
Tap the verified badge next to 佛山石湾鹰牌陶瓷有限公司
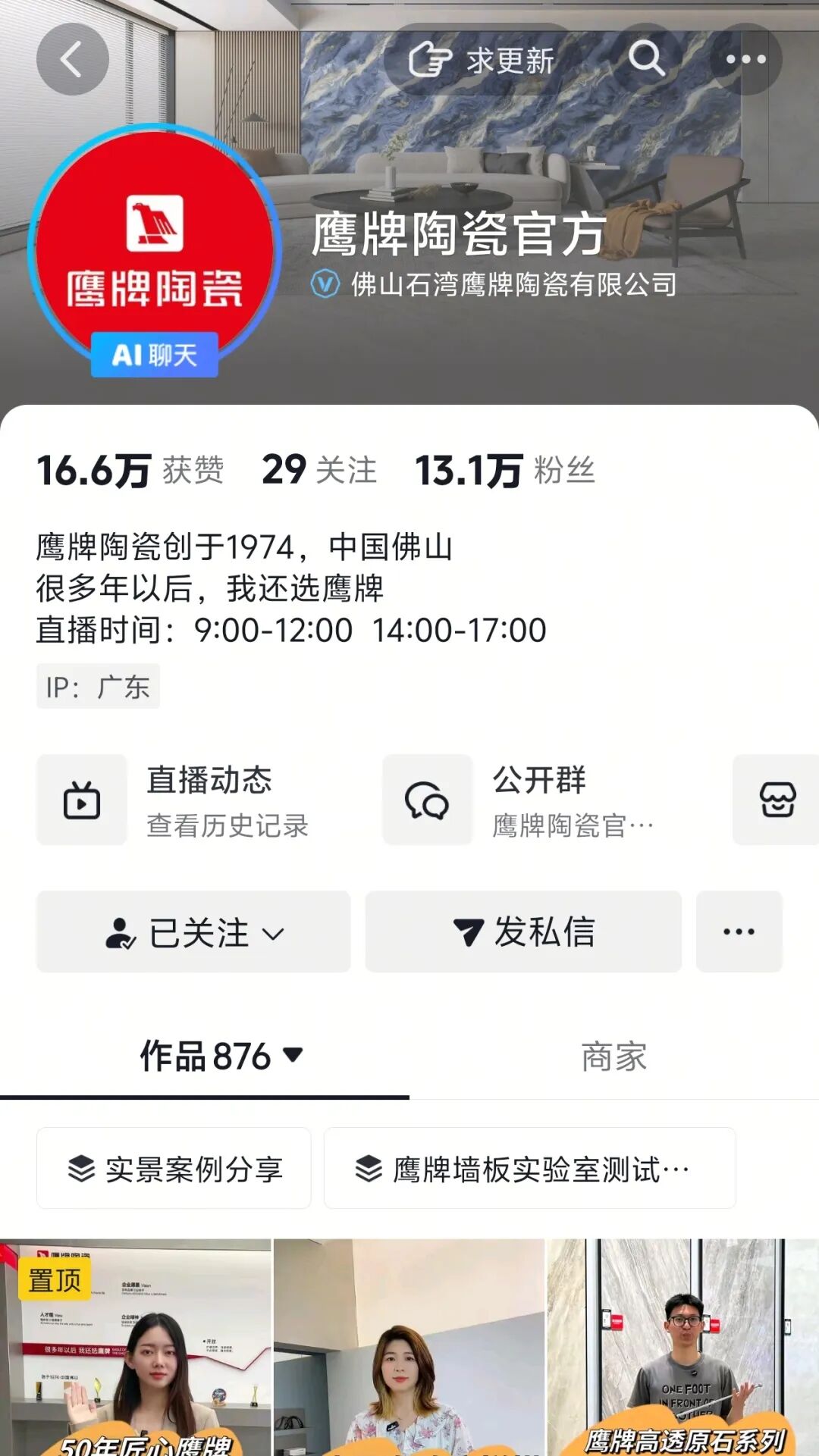[x=325, y=285]
